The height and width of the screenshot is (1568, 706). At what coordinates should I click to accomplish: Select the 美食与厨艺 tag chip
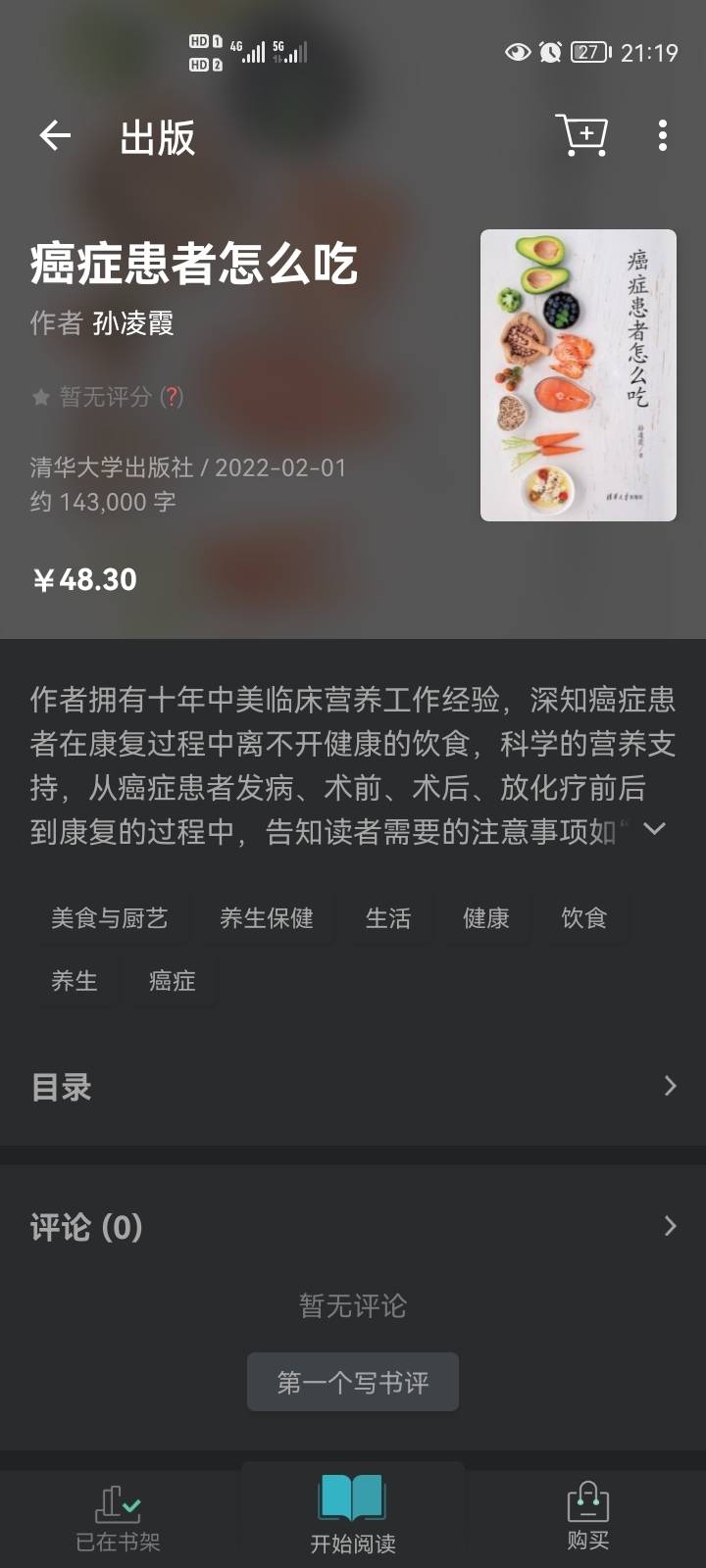110,917
